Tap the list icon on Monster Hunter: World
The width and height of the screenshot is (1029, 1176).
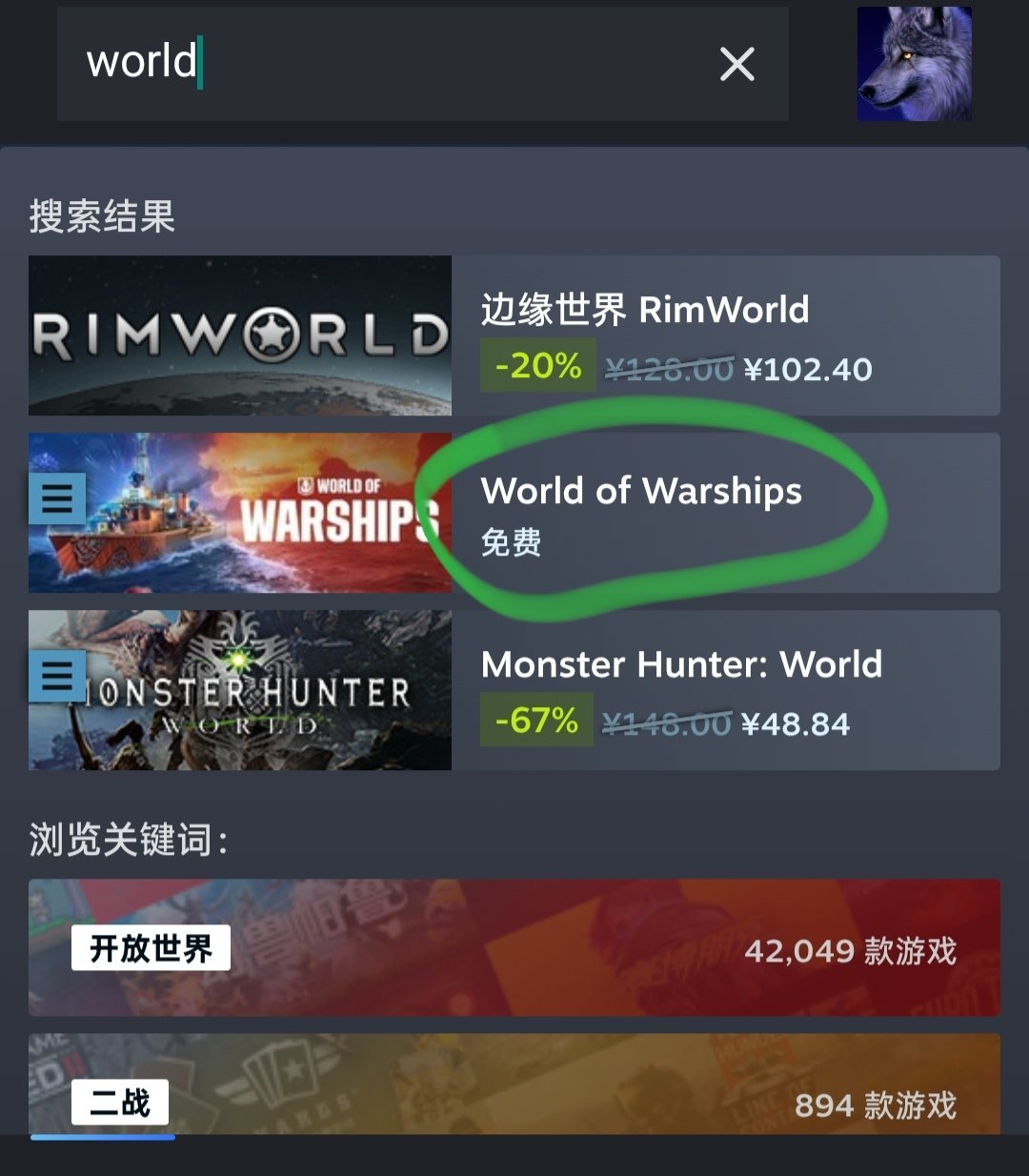[57, 676]
